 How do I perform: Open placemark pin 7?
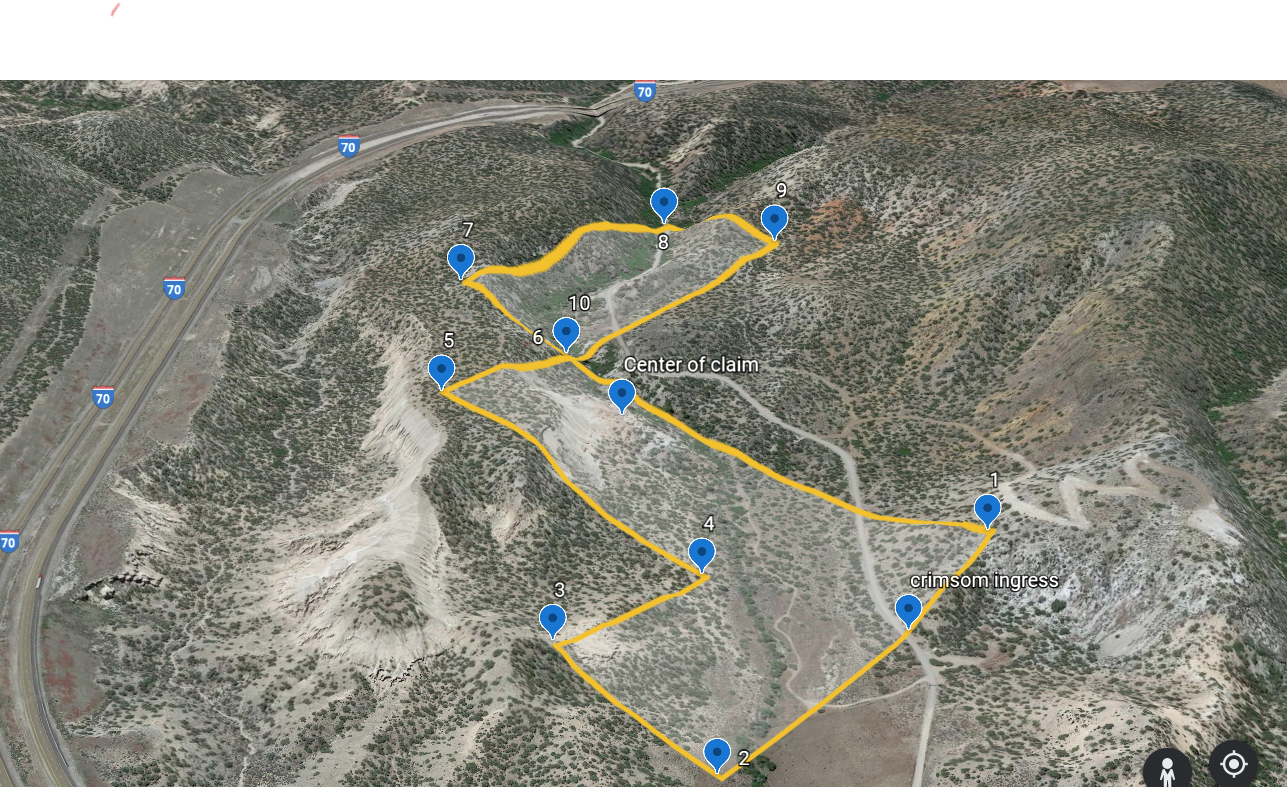(460, 260)
